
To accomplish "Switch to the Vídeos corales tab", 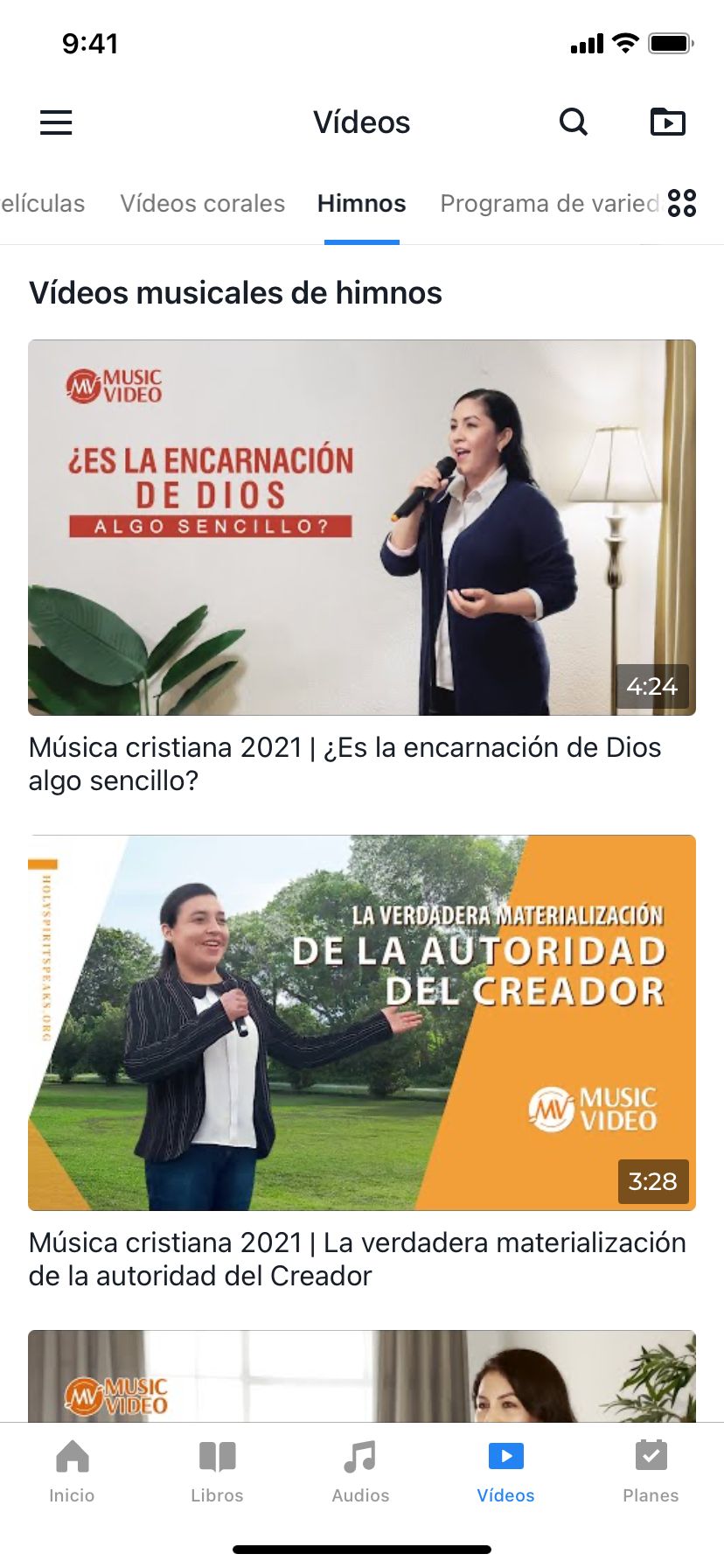I will click(202, 204).
